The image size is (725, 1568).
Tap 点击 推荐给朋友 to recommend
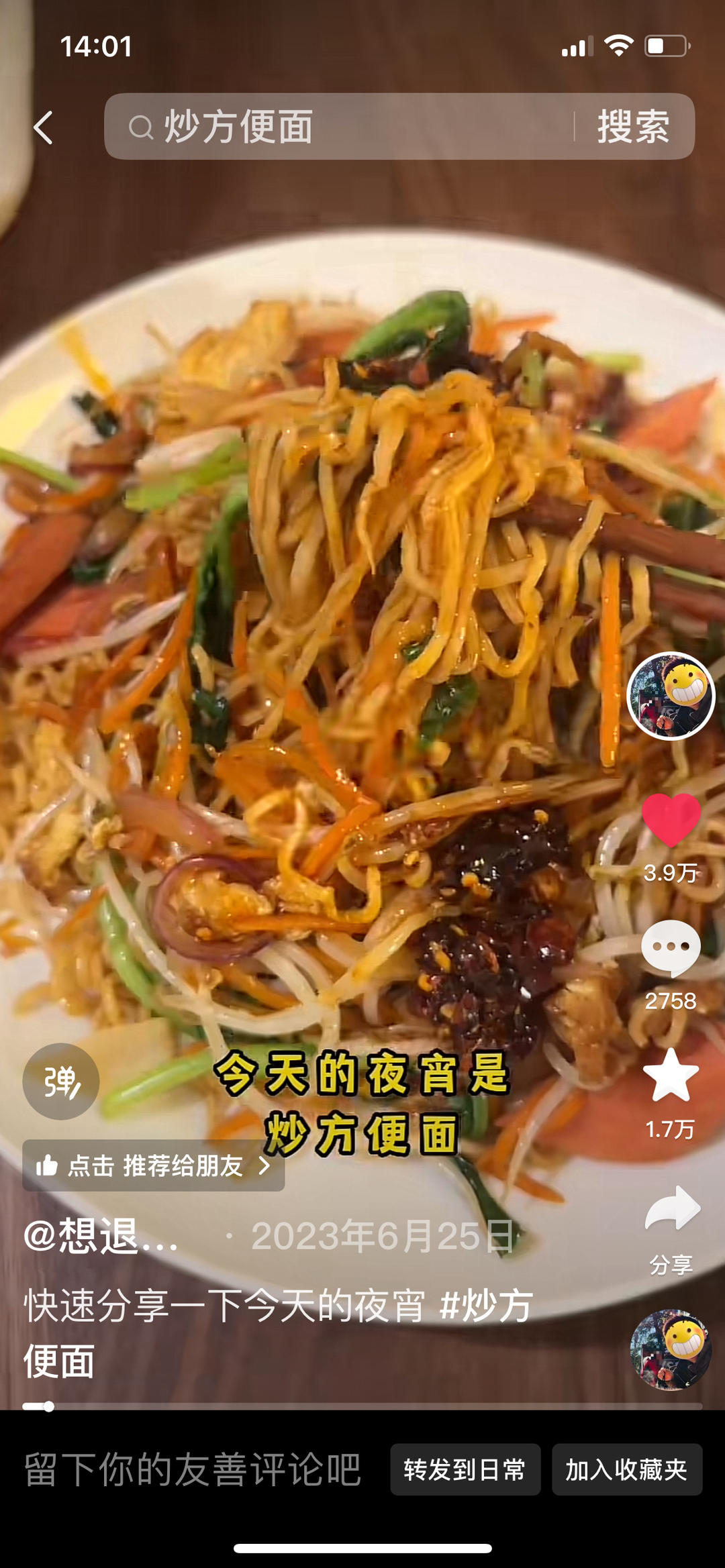pos(154,1166)
